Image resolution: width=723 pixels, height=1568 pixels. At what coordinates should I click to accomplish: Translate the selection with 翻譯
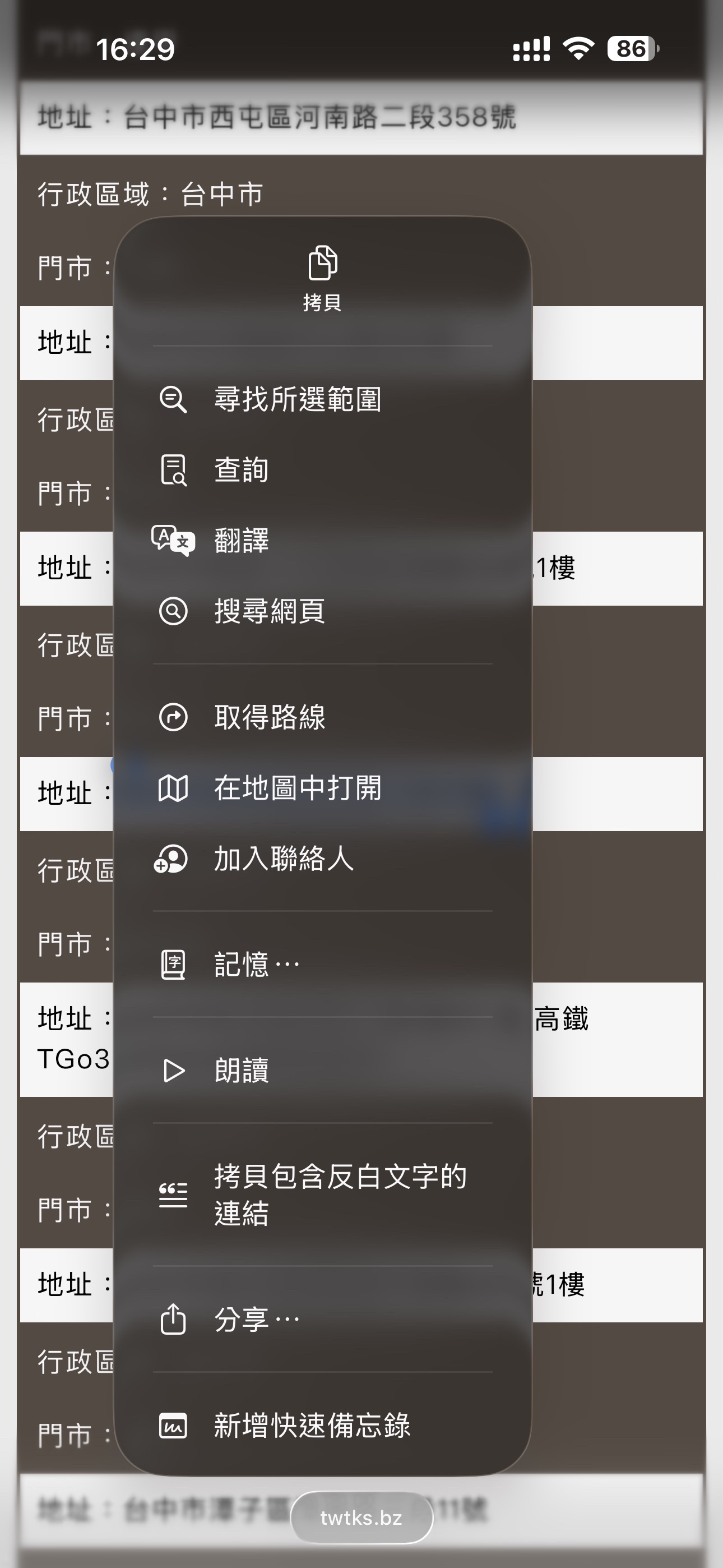322,541
